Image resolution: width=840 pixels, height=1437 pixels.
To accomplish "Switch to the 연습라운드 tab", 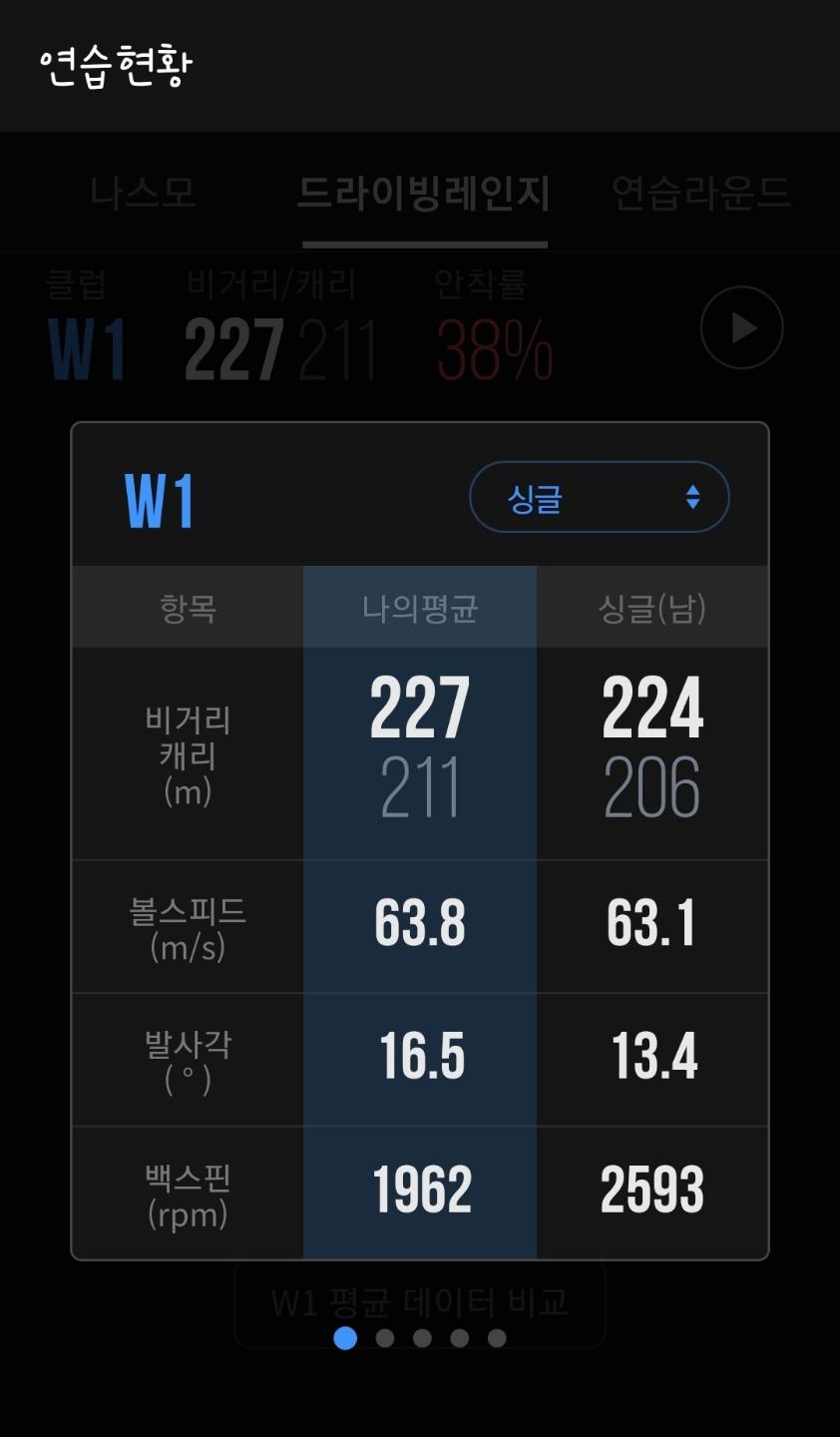I will 700,192.
